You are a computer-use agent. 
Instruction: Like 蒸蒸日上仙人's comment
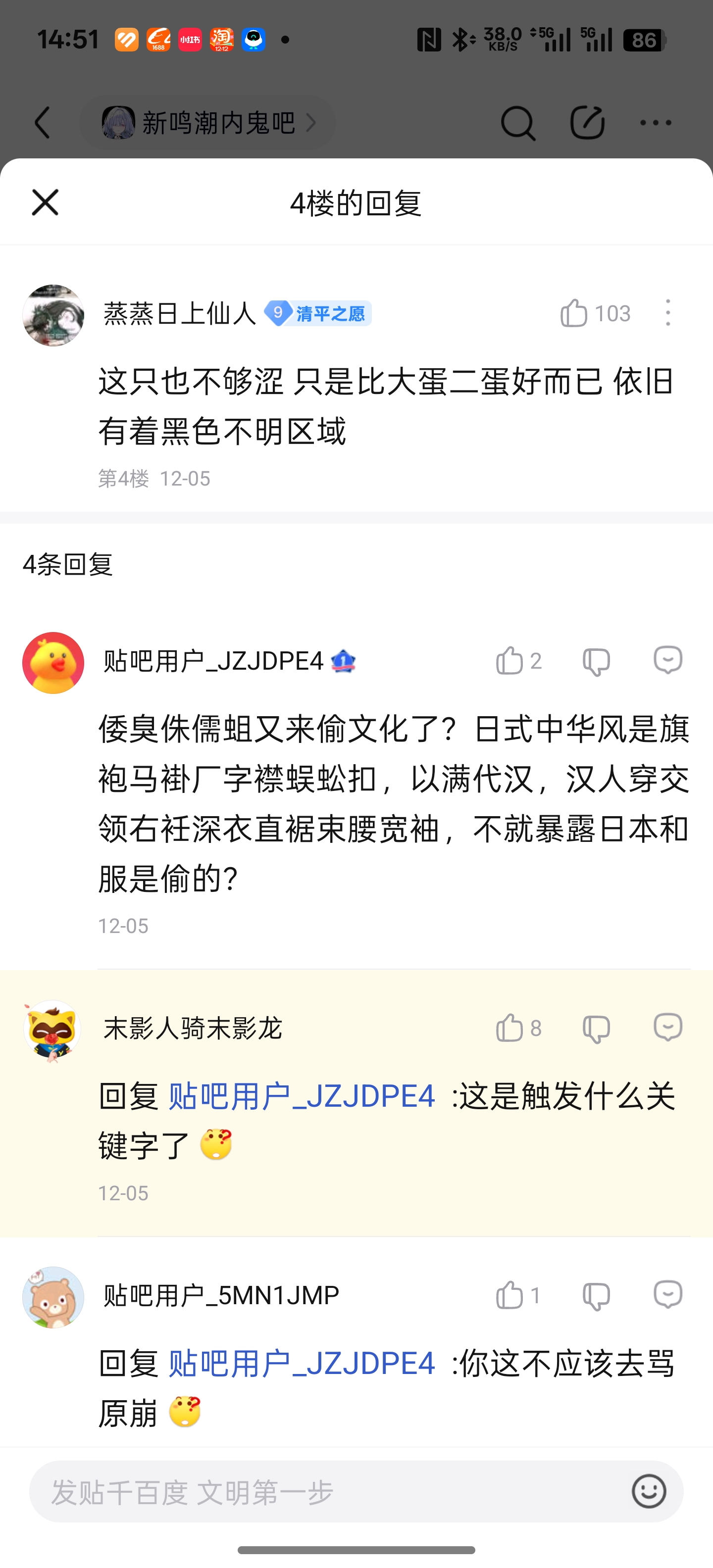573,313
